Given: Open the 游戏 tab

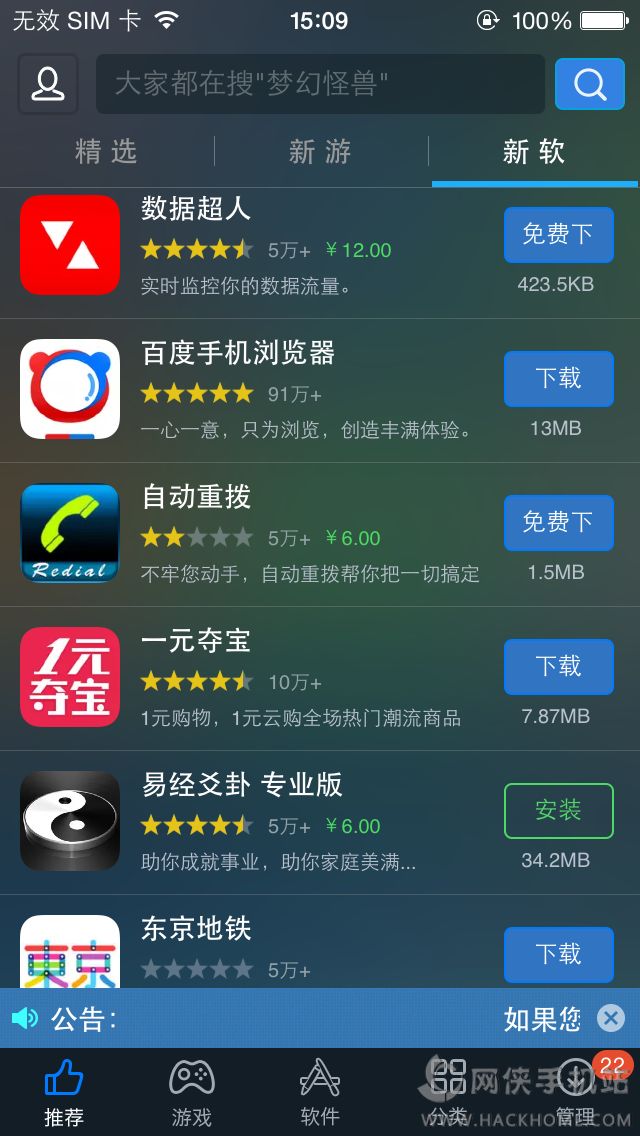Looking at the screenshot, I should tap(192, 1092).
